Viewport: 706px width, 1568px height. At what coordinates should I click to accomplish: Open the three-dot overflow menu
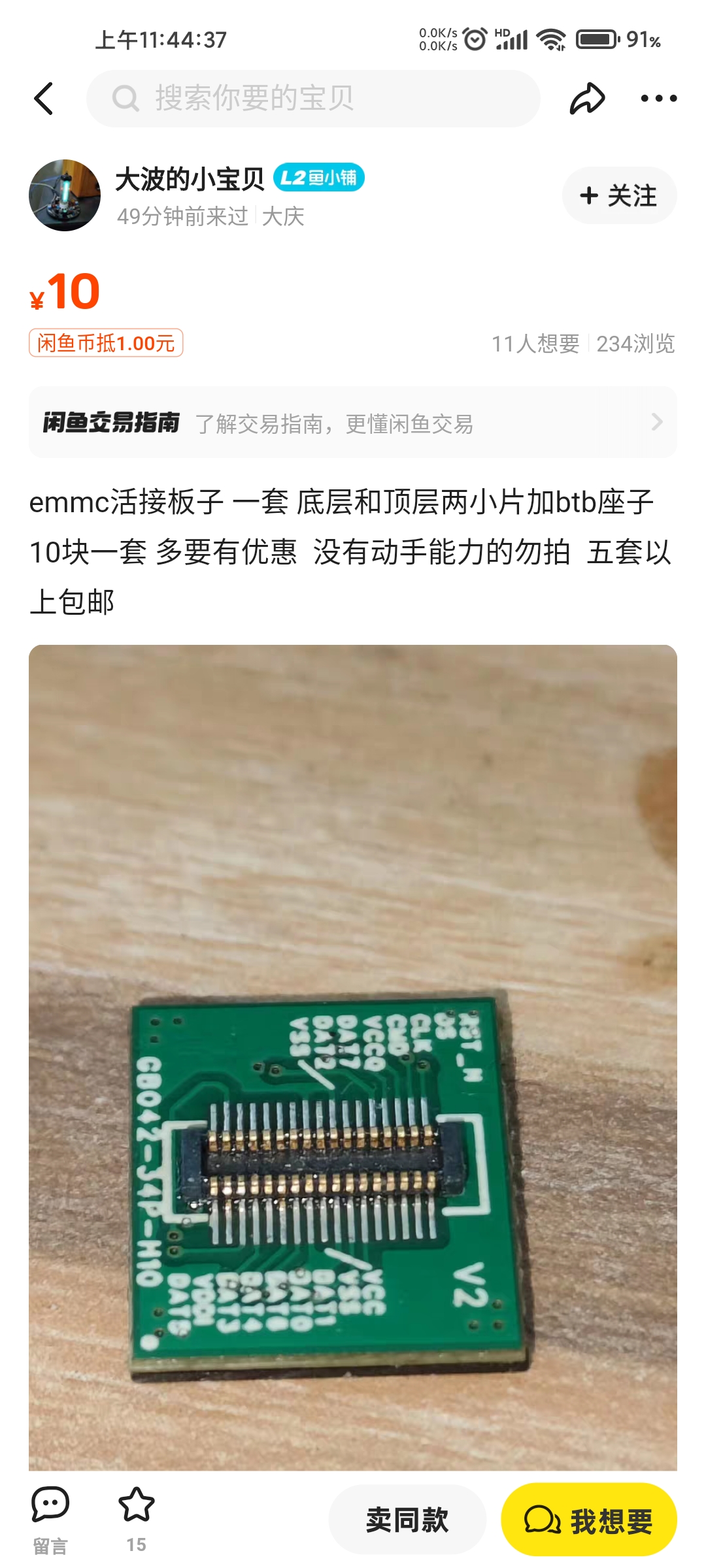(x=658, y=99)
